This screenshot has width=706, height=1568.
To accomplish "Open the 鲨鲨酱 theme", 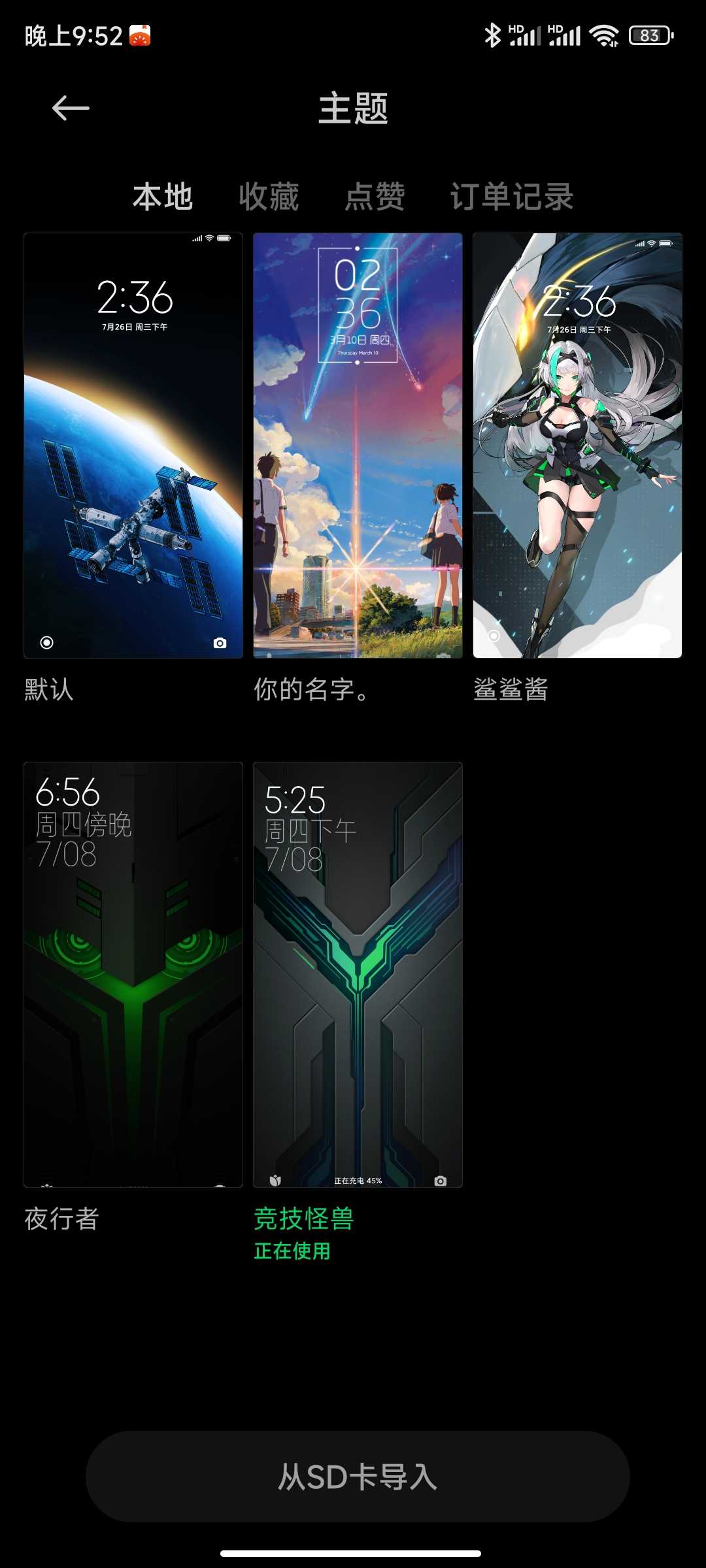I will [x=577, y=446].
